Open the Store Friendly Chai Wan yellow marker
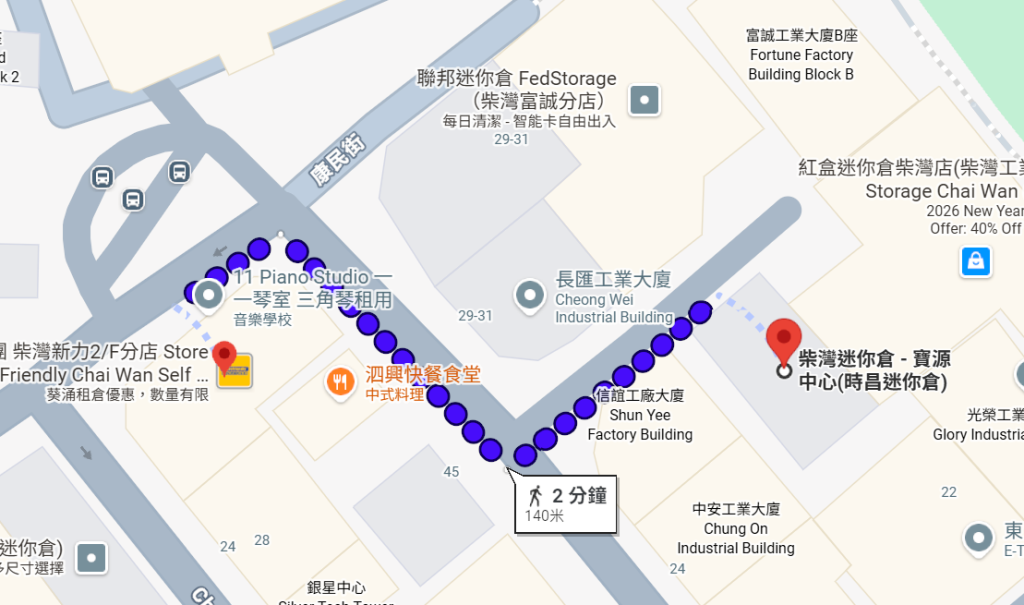This screenshot has height=605, width=1024. click(234, 370)
